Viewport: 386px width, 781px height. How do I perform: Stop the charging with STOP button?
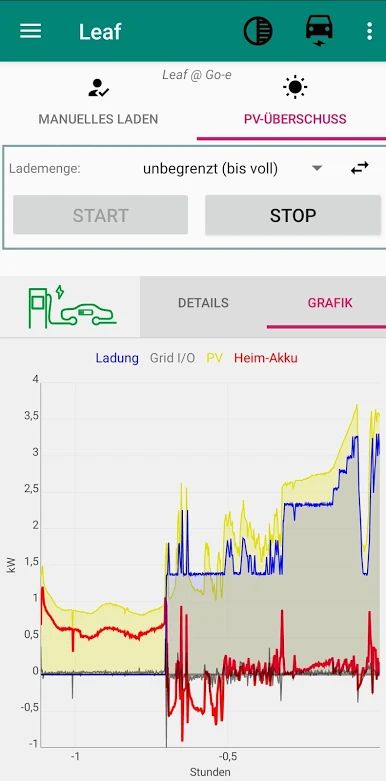point(293,215)
